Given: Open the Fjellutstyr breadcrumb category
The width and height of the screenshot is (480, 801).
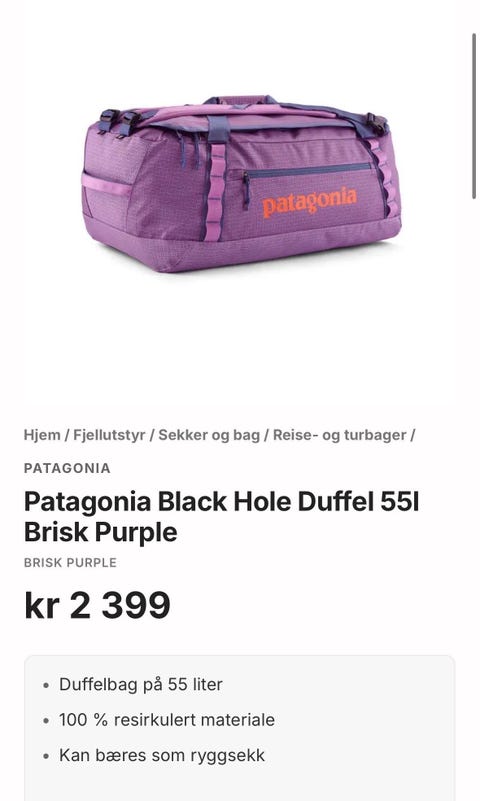Looking at the screenshot, I should click(x=109, y=435).
